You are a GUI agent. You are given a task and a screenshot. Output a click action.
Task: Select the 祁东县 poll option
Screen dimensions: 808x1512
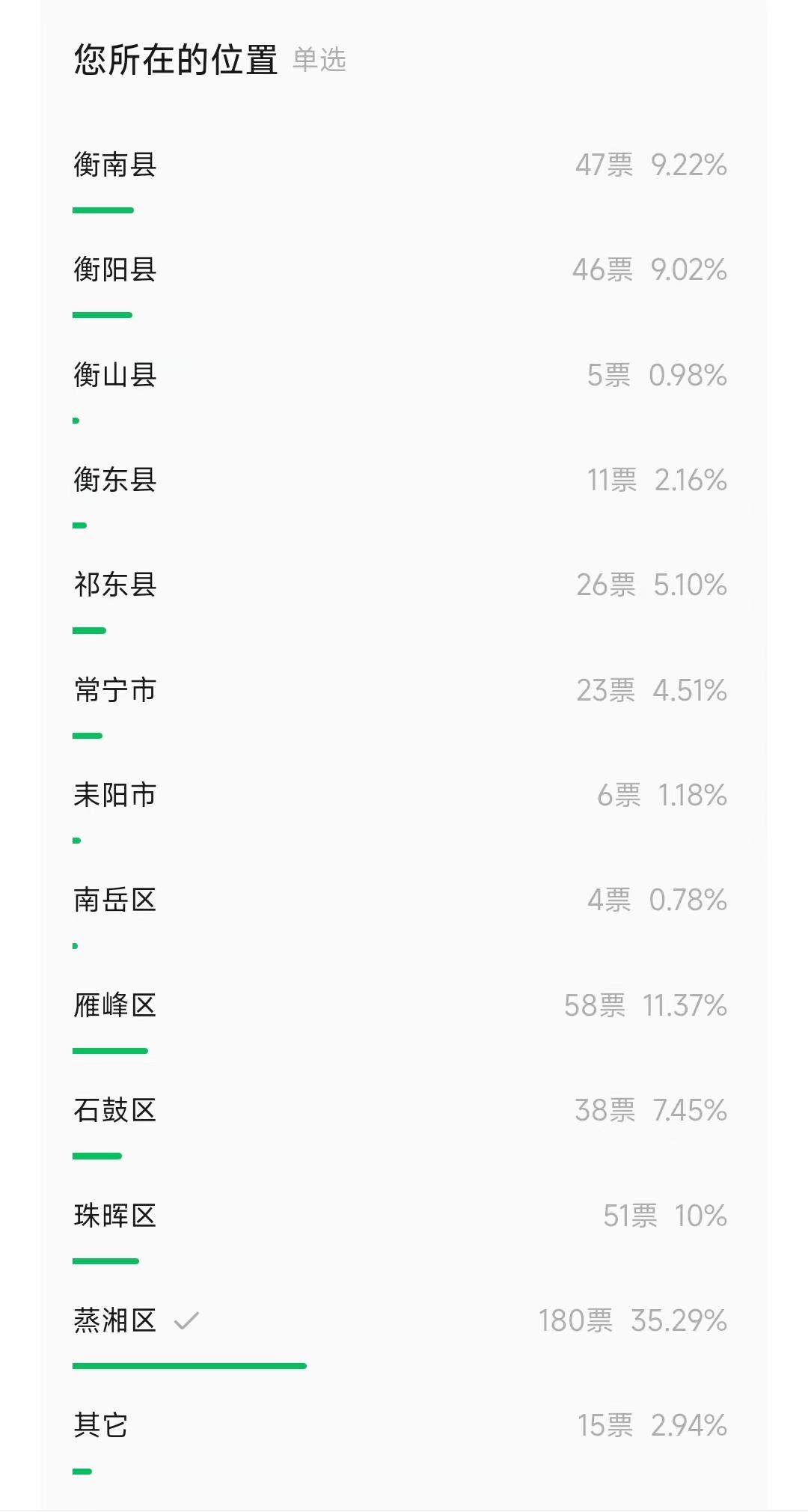pos(114,585)
